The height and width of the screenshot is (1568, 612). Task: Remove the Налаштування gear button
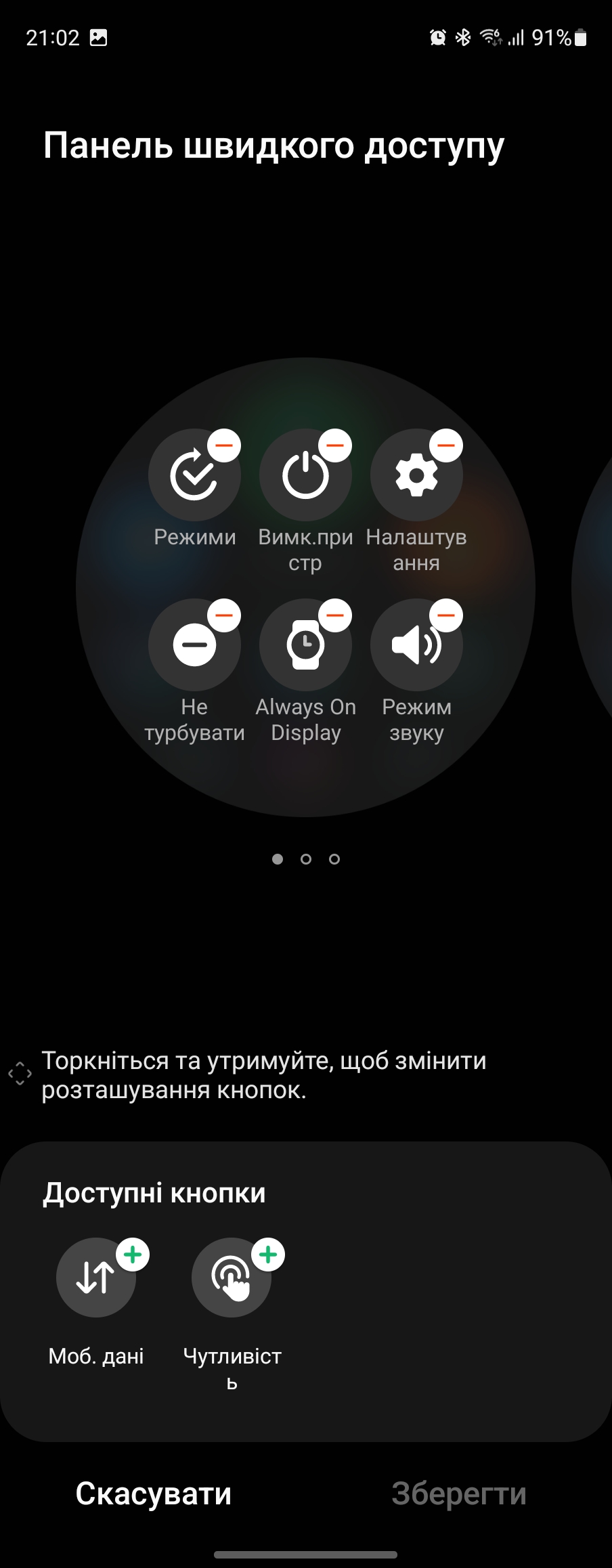tap(446, 445)
